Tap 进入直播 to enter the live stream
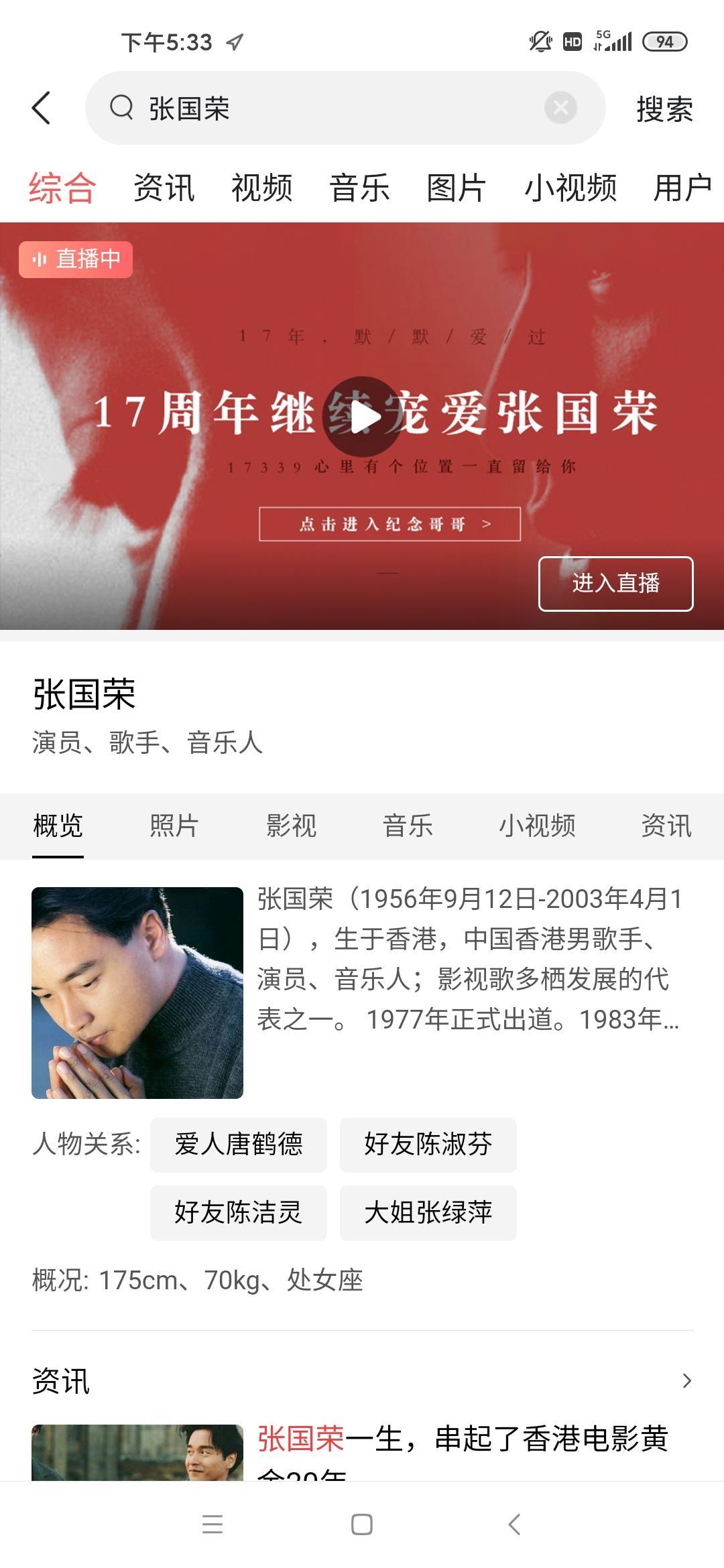This screenshot has height=1568, width=724. (615, 584)
